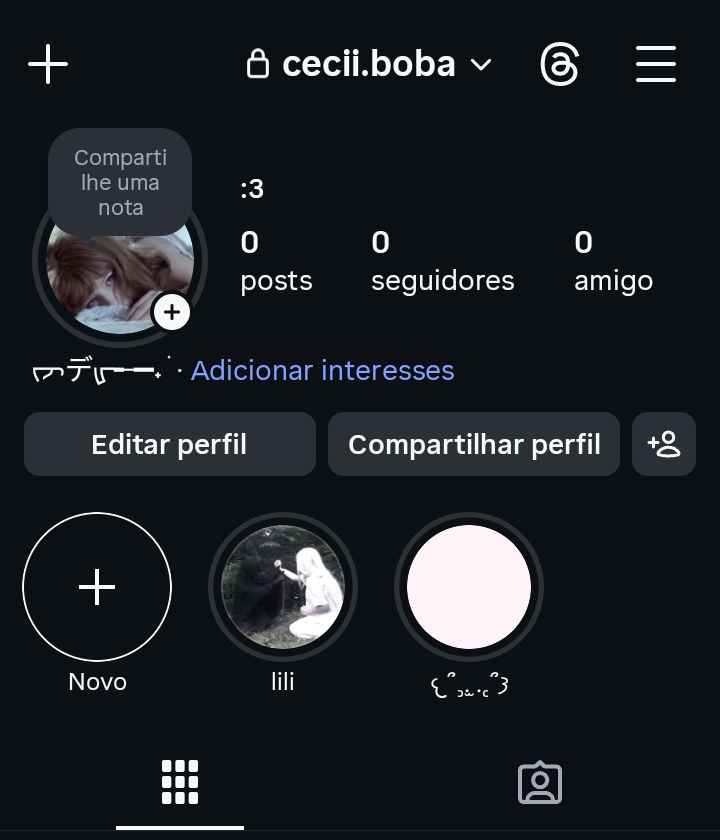
Task: Tap the plus icon to create content
Action: 48,65
